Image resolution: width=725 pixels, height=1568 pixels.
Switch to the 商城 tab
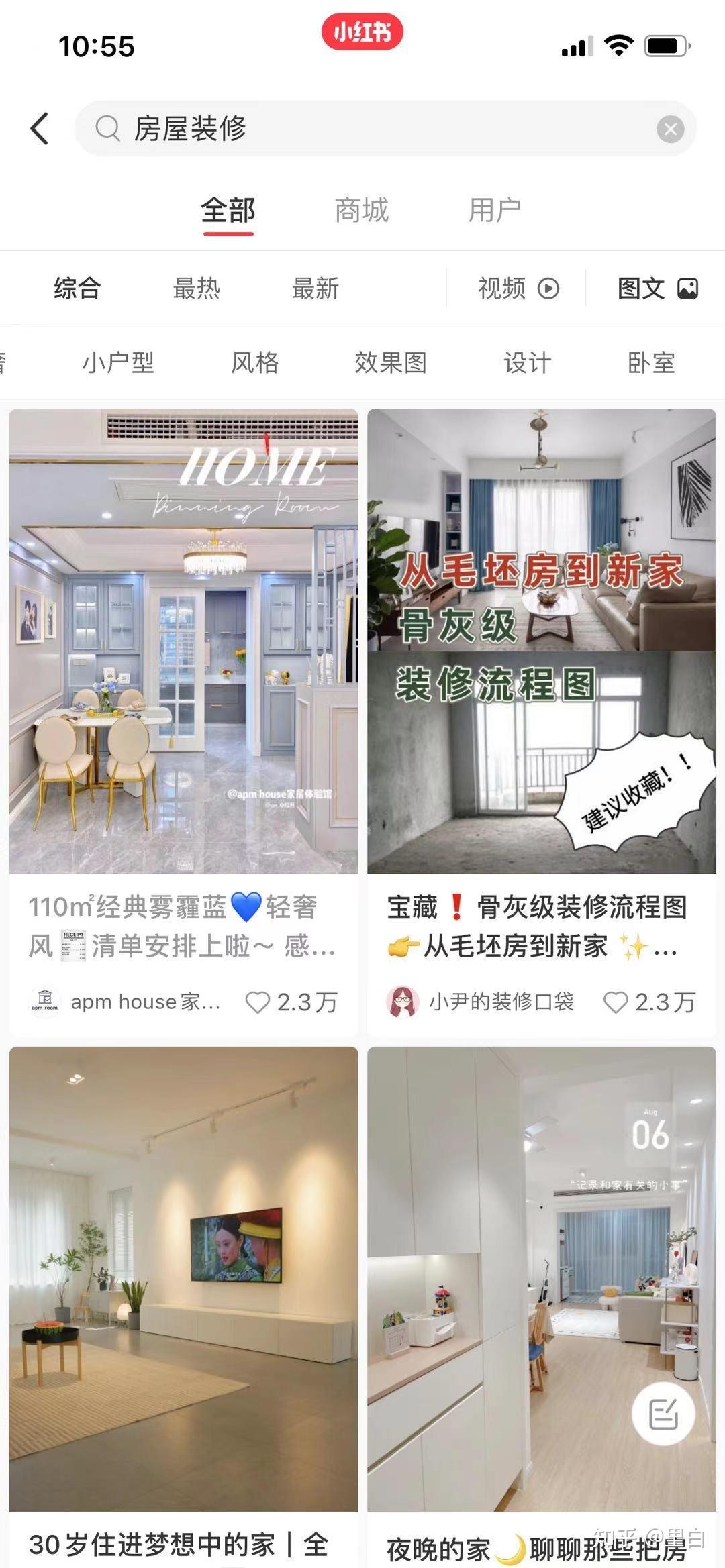tap(362, 211)
